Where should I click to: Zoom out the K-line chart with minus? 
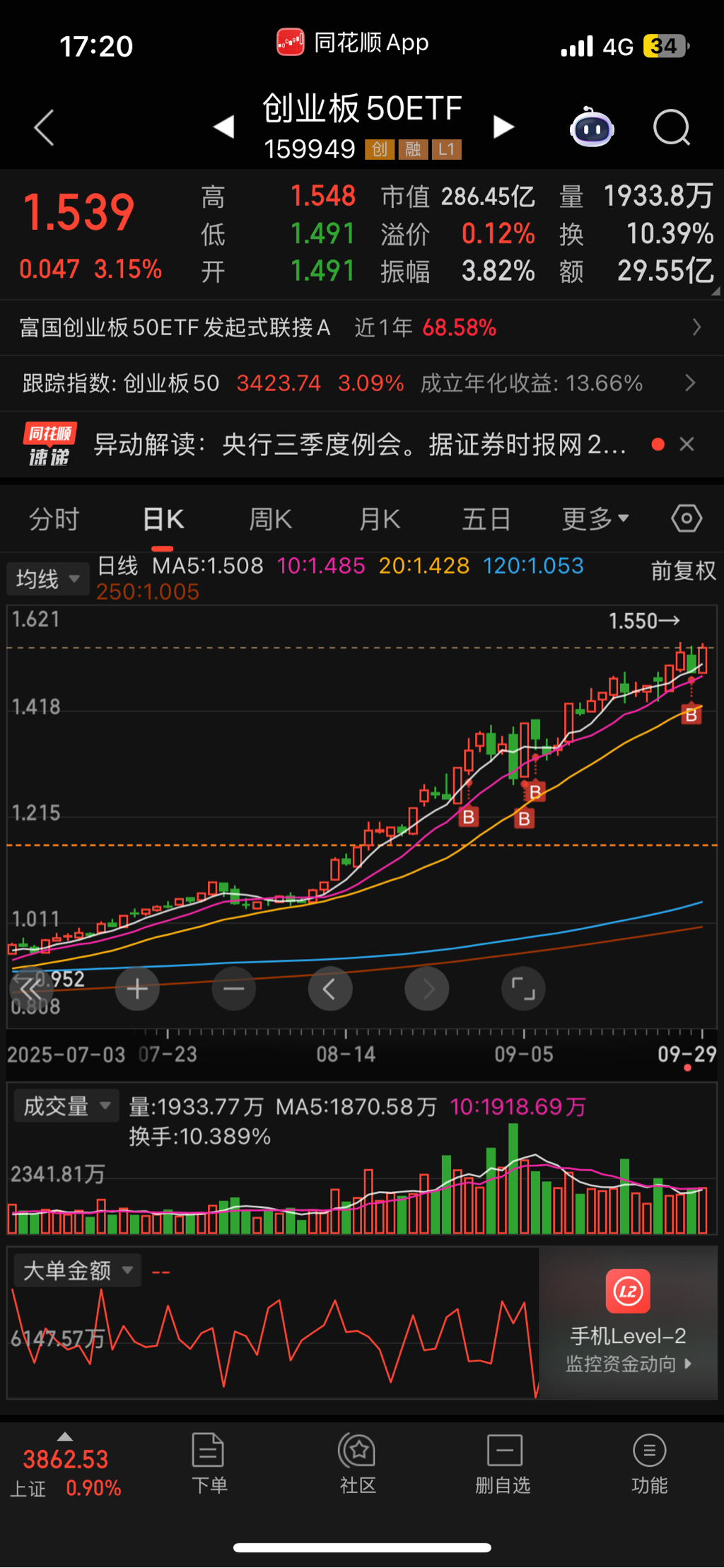tap(233, 989)
